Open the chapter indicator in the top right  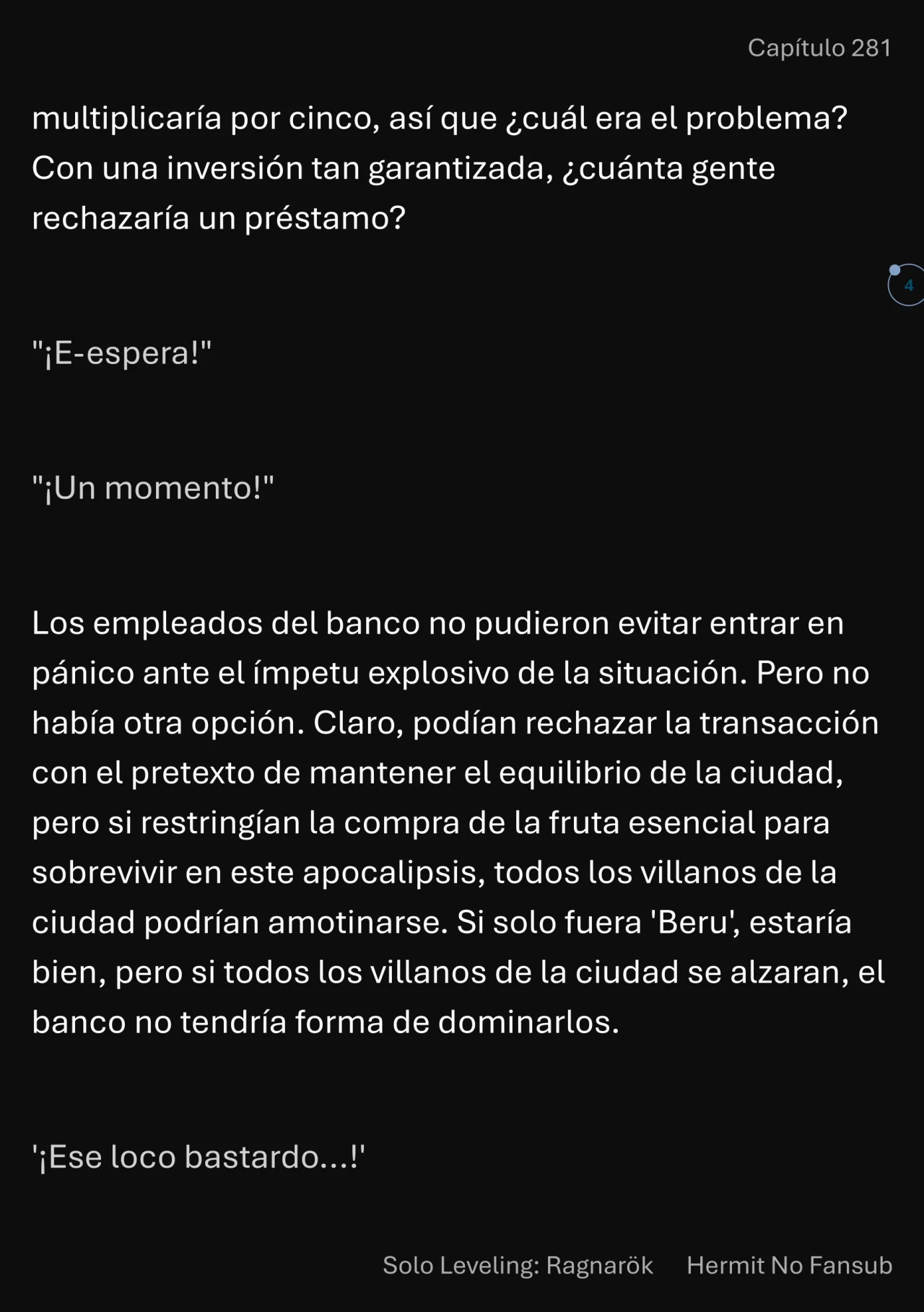pyautogui.click(x=820, y=48)
